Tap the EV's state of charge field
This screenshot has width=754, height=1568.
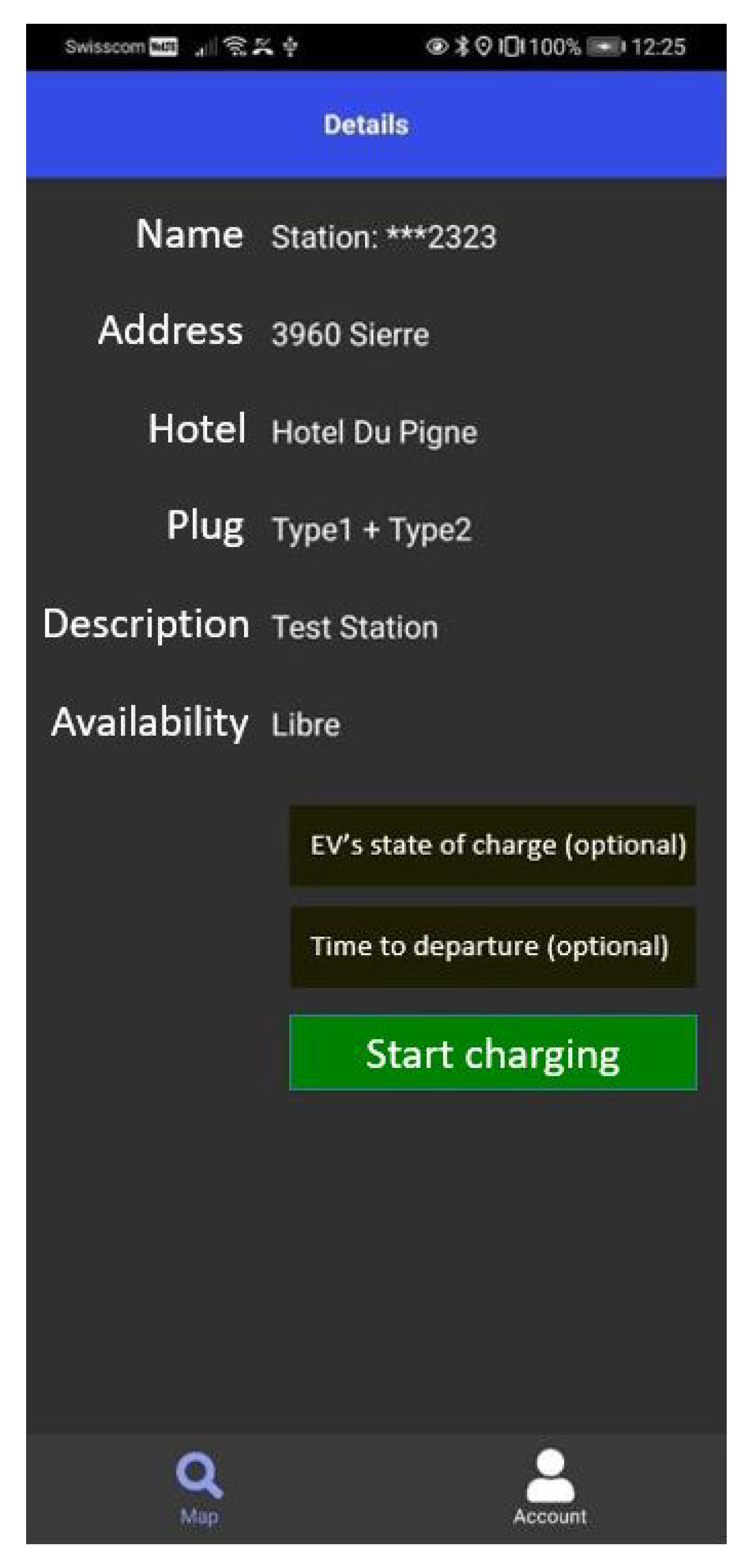pos(492,845)
